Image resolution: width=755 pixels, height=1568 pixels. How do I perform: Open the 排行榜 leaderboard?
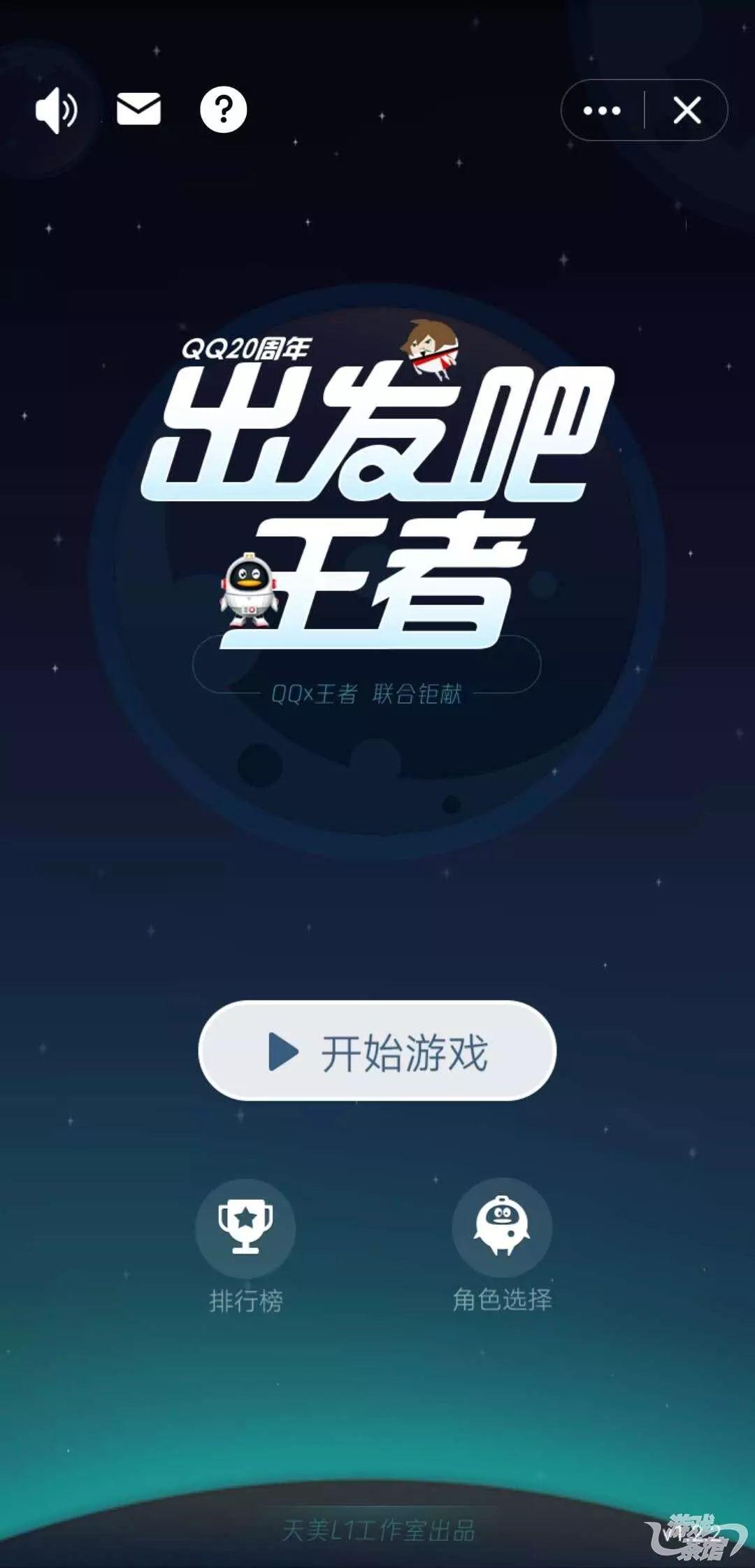(x=245, y=1228)
